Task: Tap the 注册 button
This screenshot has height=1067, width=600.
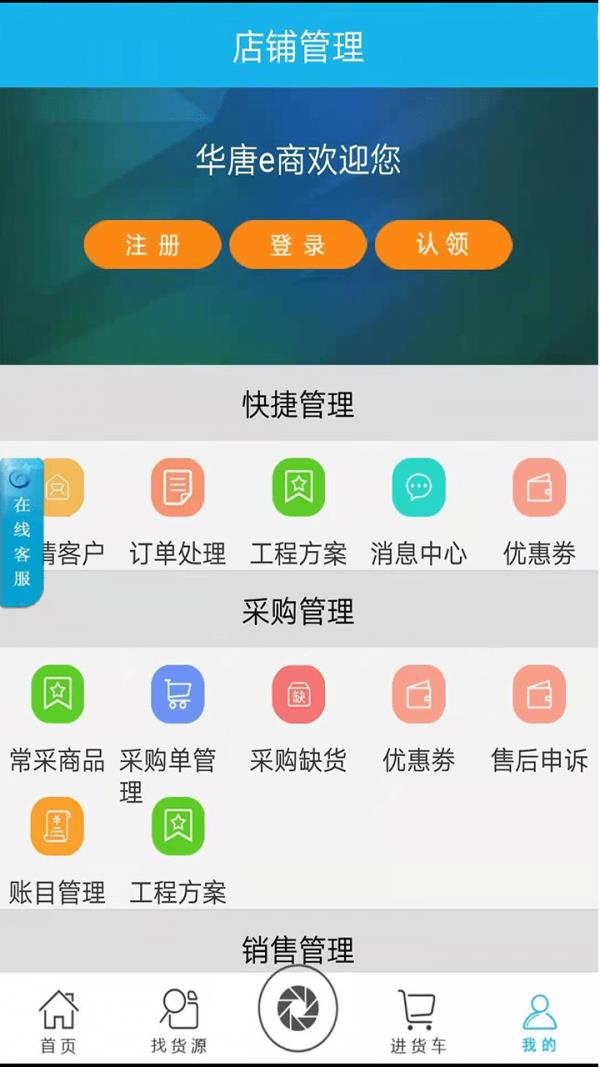Action: pos(152,245)
